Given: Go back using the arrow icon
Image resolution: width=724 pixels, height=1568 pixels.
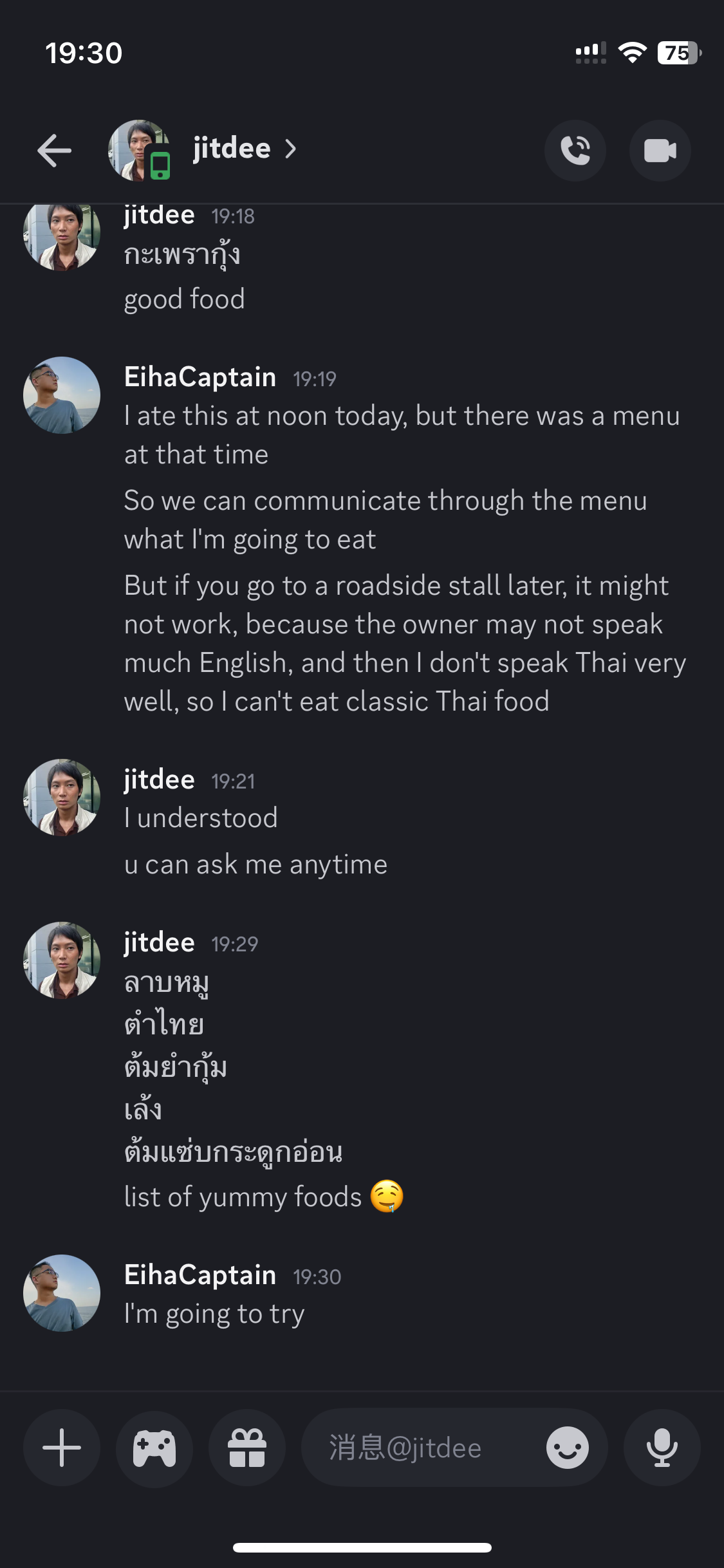Looking at the screenshot, I should pos(55,150).
